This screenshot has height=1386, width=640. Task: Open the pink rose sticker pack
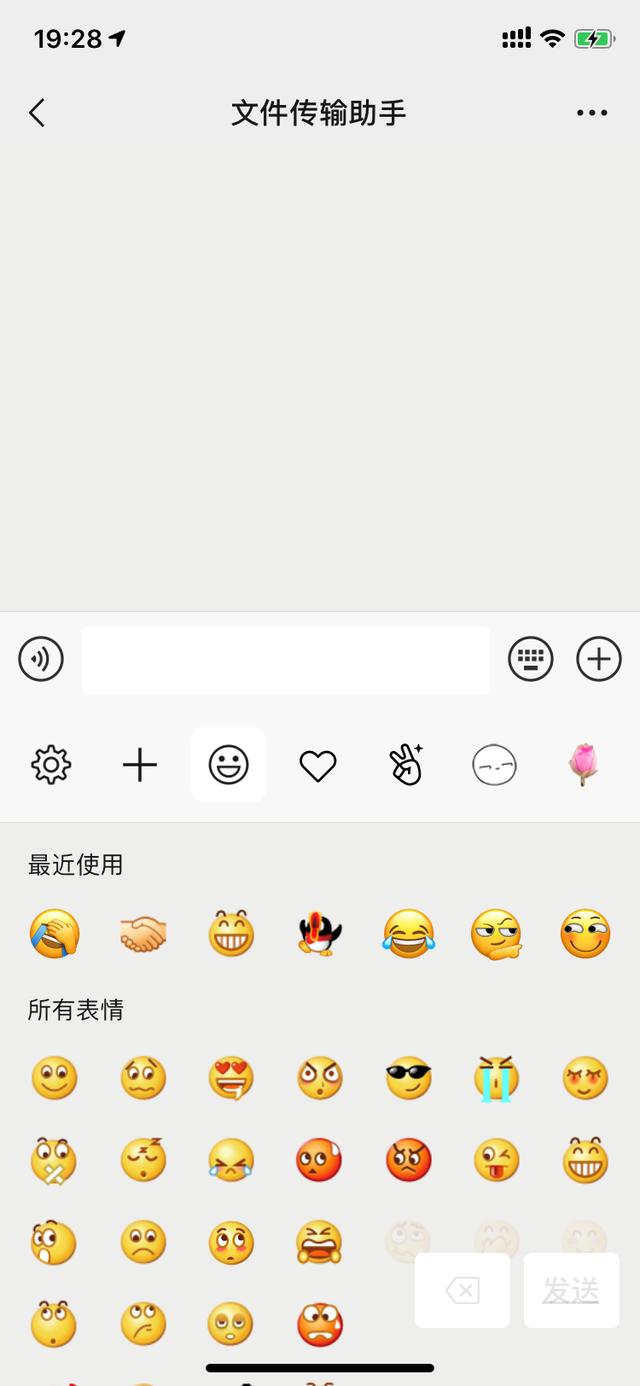pyautogui.click(x=583, y=765)
